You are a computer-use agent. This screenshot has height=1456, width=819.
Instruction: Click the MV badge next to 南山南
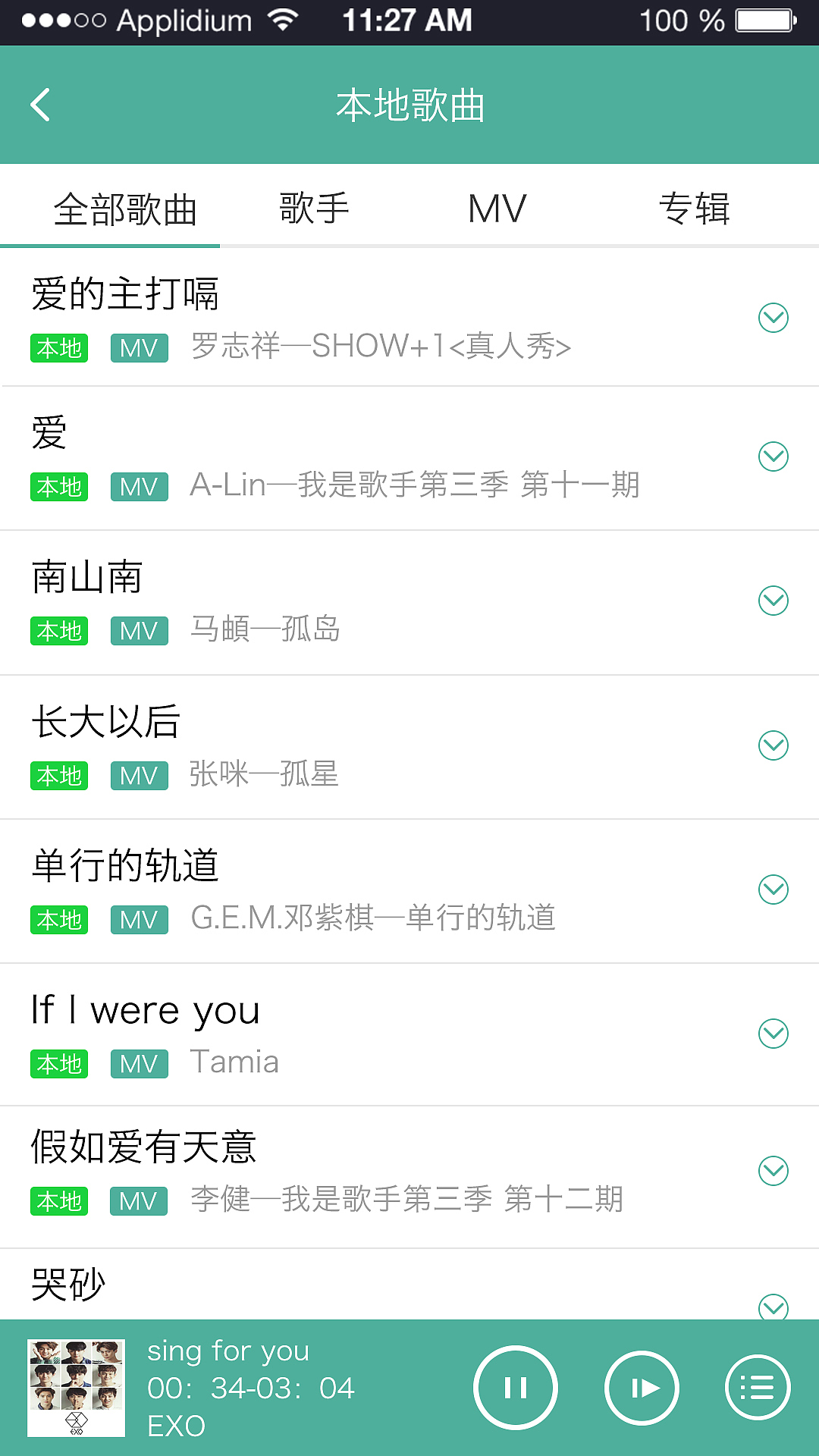(x=139, y=630)
